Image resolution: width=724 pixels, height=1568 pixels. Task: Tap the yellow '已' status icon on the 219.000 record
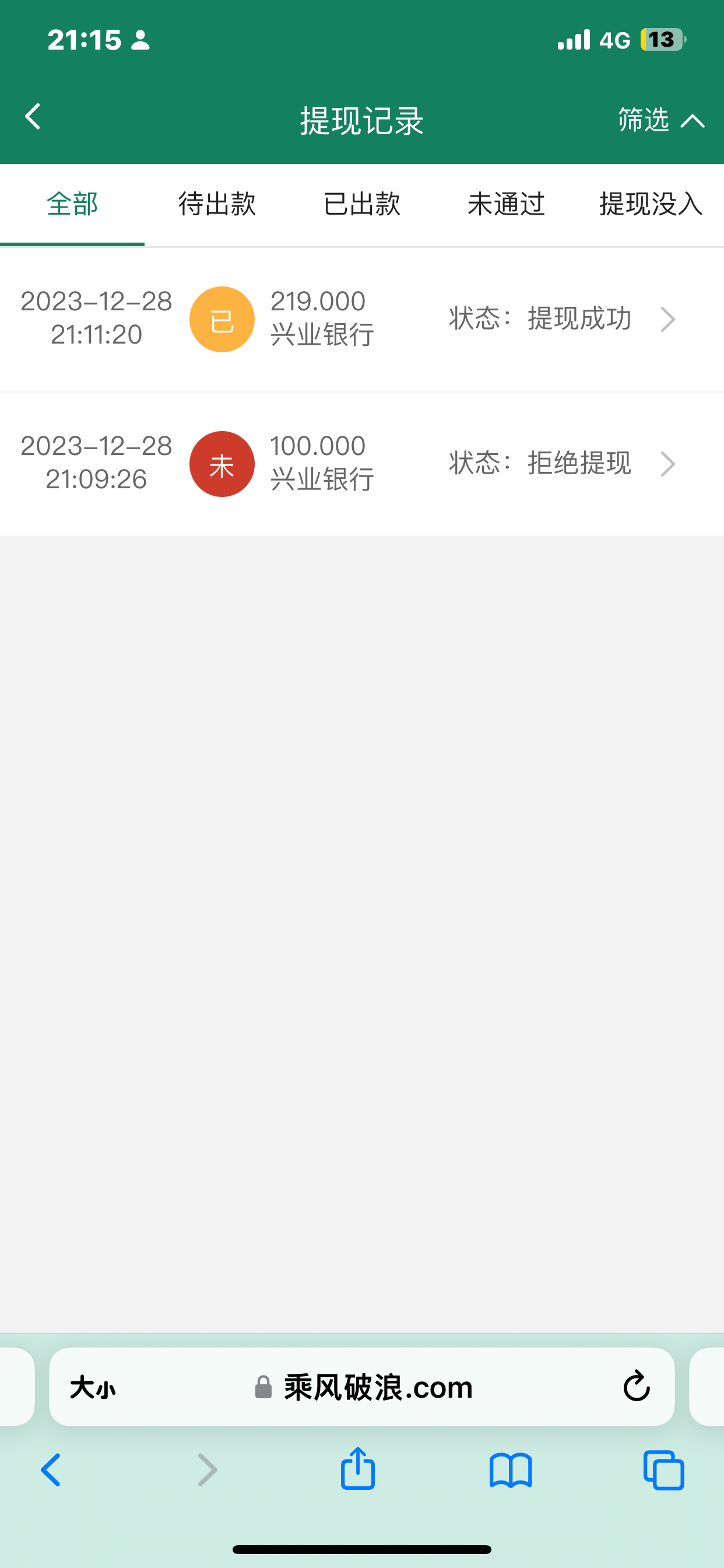222,318
